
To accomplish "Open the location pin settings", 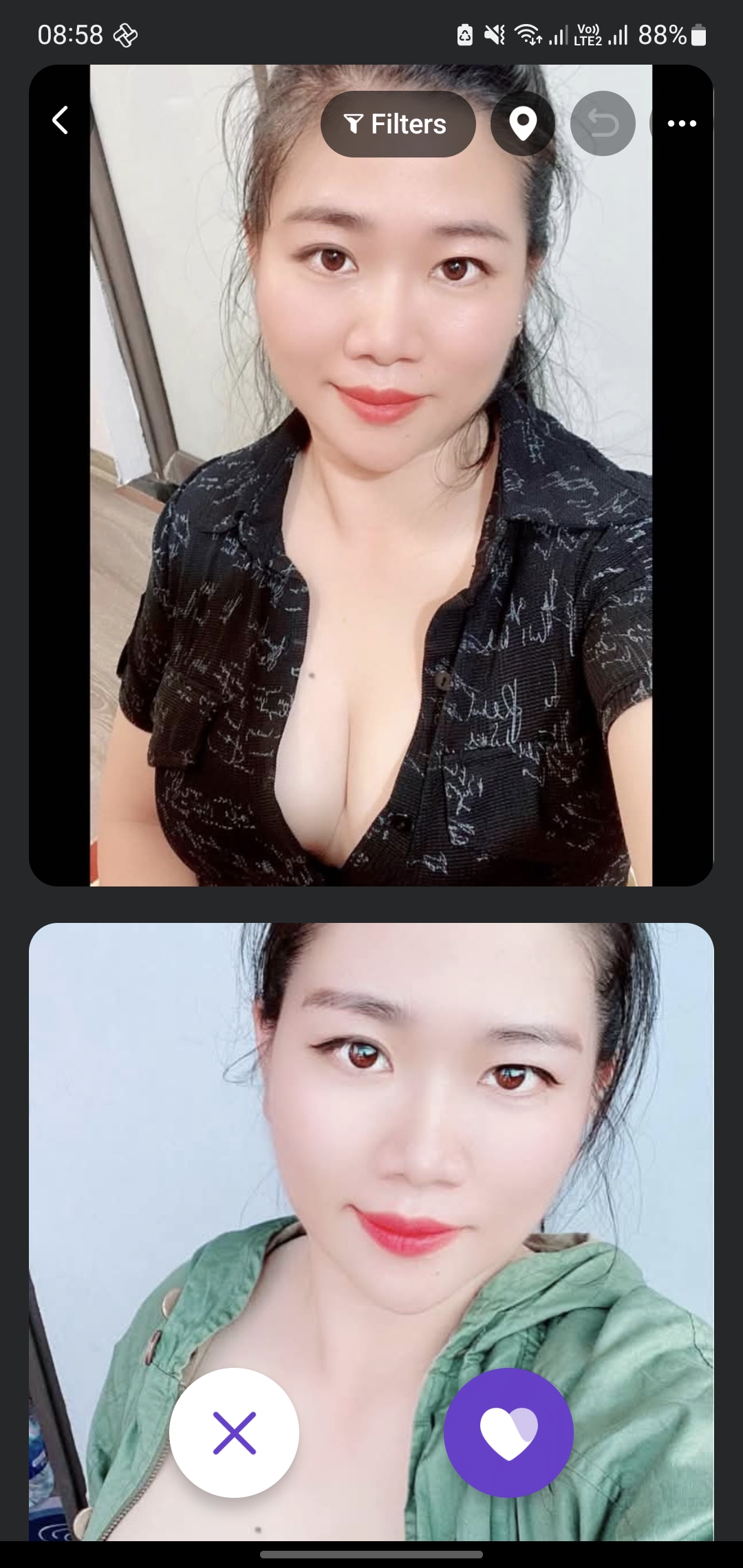I will (x=523, y=124).
